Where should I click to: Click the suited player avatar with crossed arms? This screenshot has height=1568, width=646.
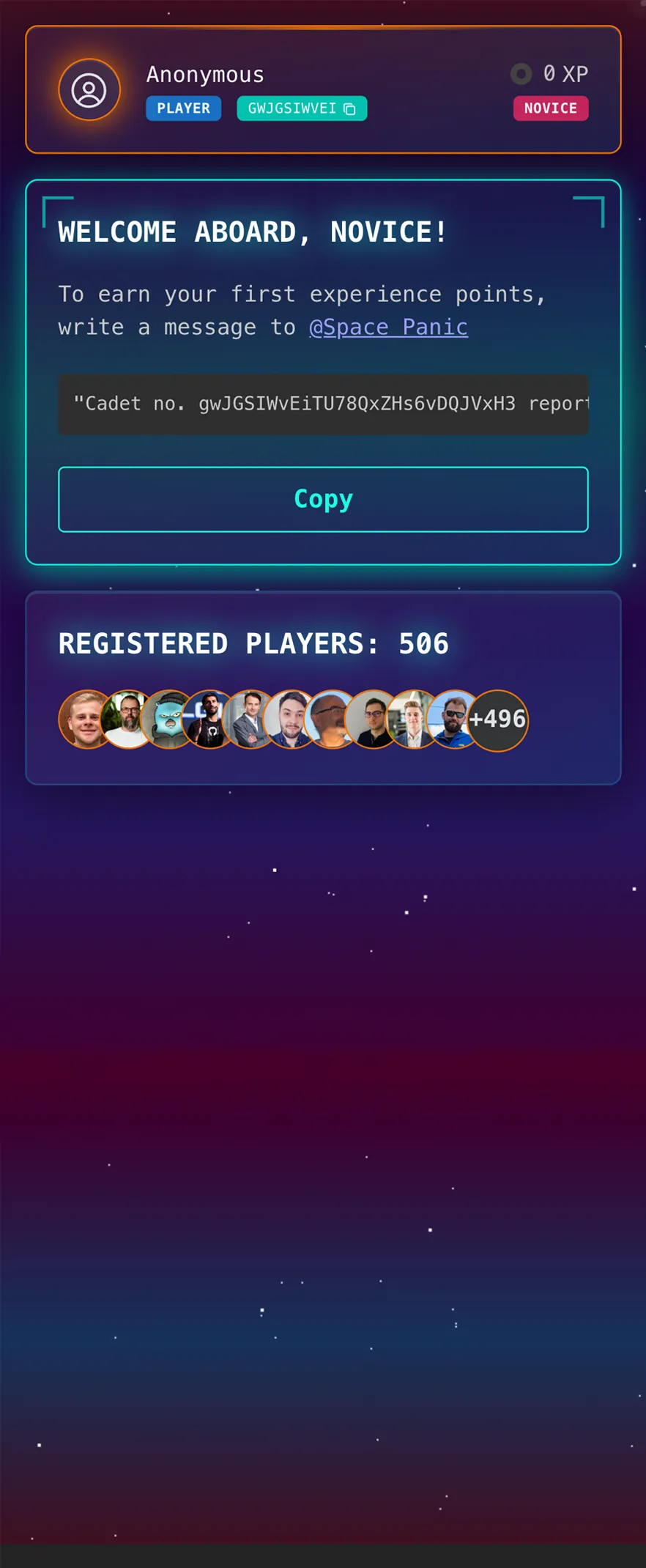(x=249, y=720)
